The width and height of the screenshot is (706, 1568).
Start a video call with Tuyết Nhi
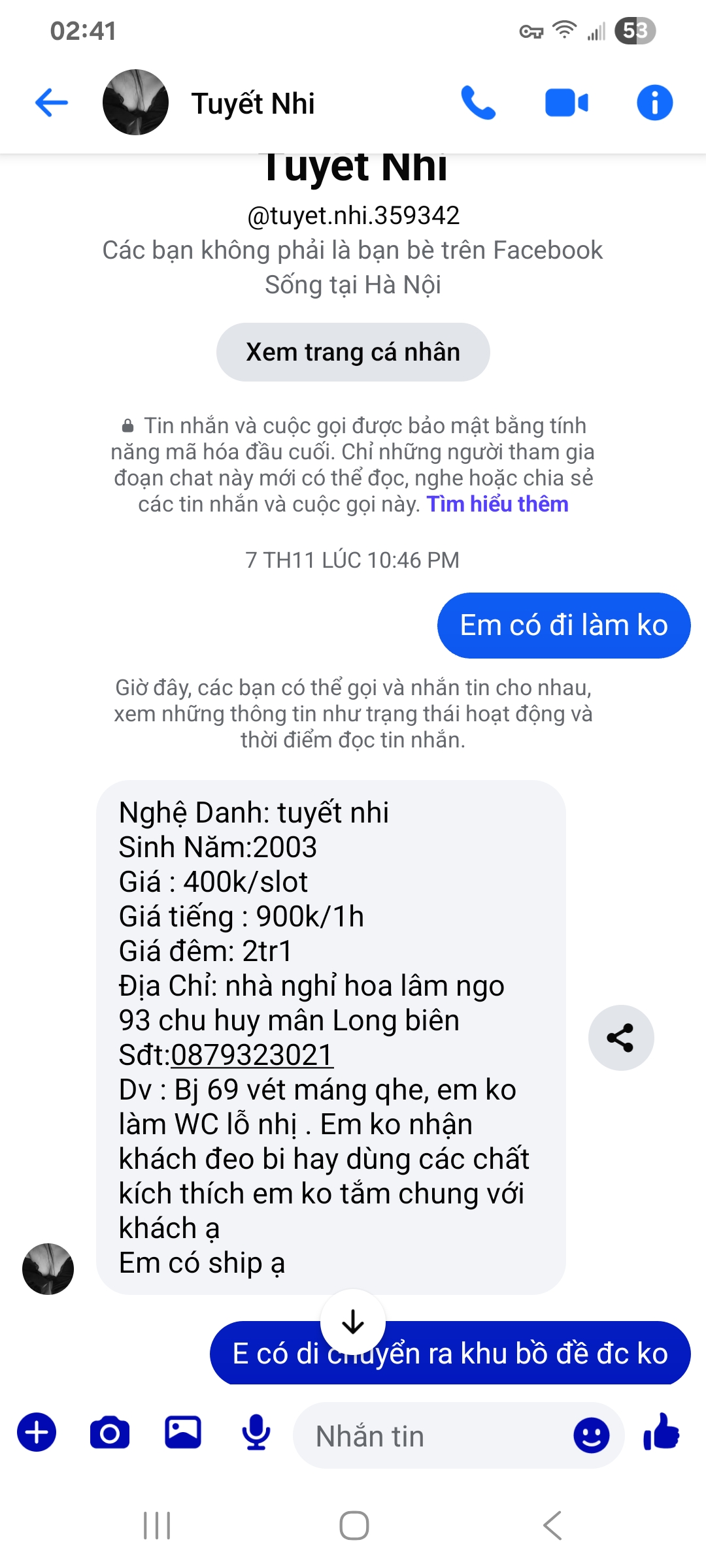(566, 103)
